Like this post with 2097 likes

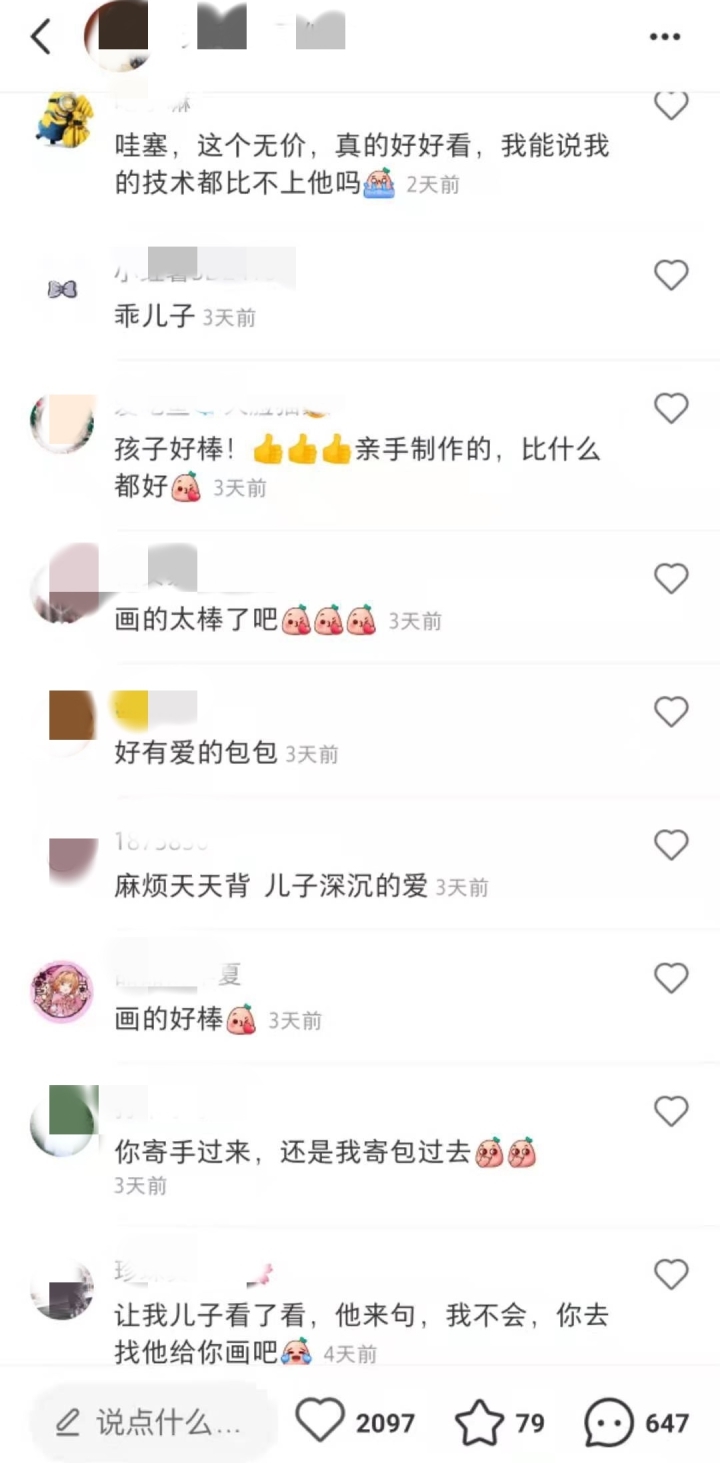320,1421
